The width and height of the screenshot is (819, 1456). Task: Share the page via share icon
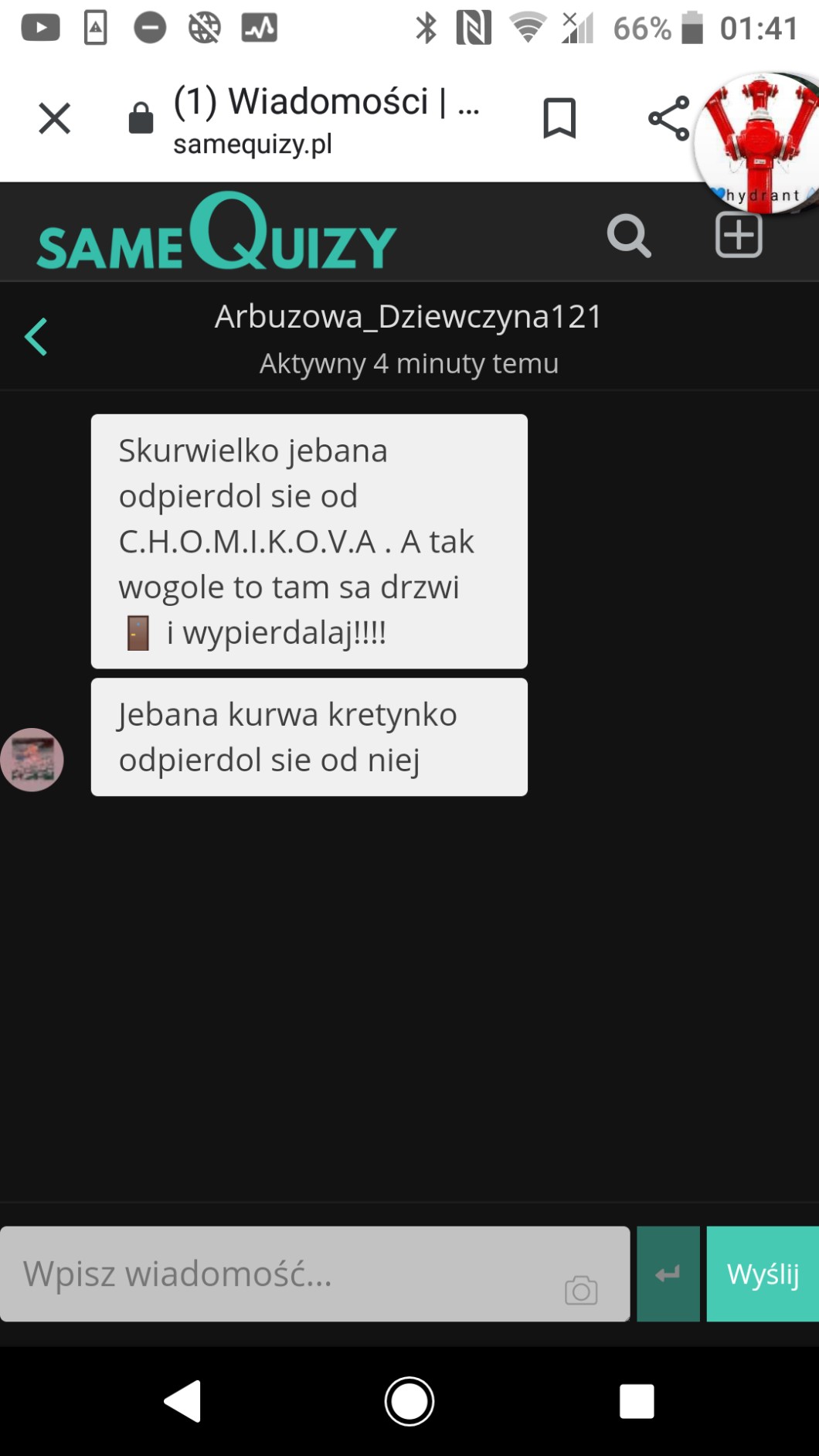click(668, 118)
